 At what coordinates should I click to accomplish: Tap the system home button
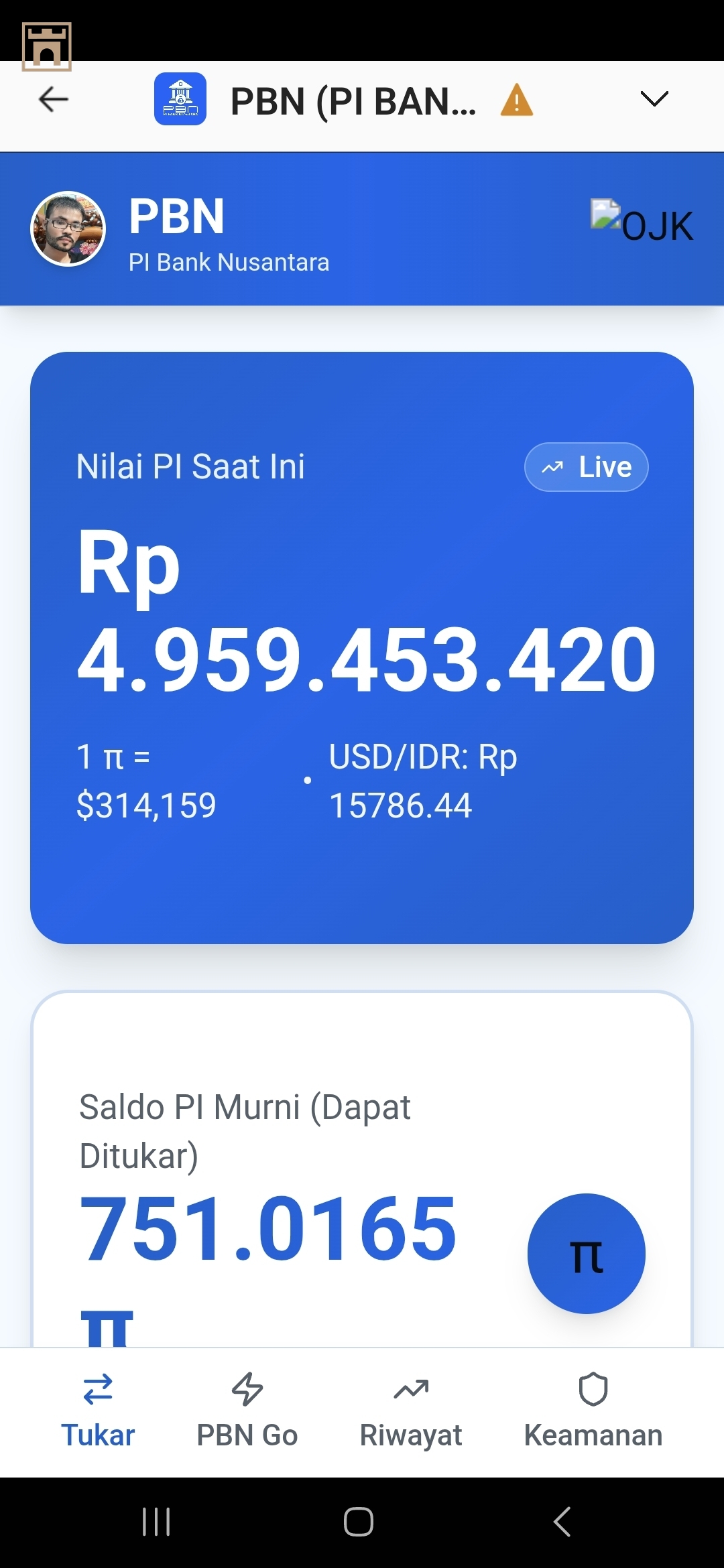coord(359,1522)
